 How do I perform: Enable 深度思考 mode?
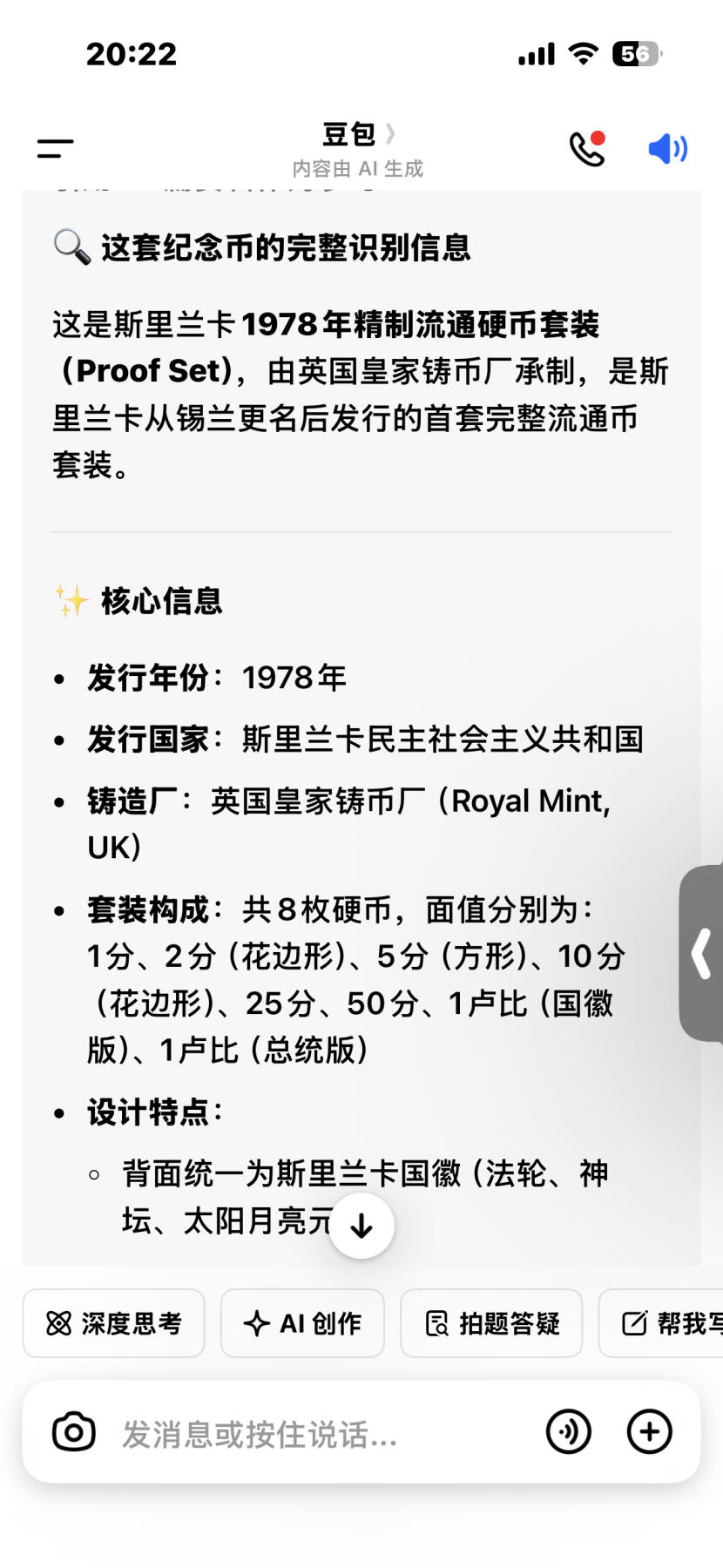(113, 1323)
